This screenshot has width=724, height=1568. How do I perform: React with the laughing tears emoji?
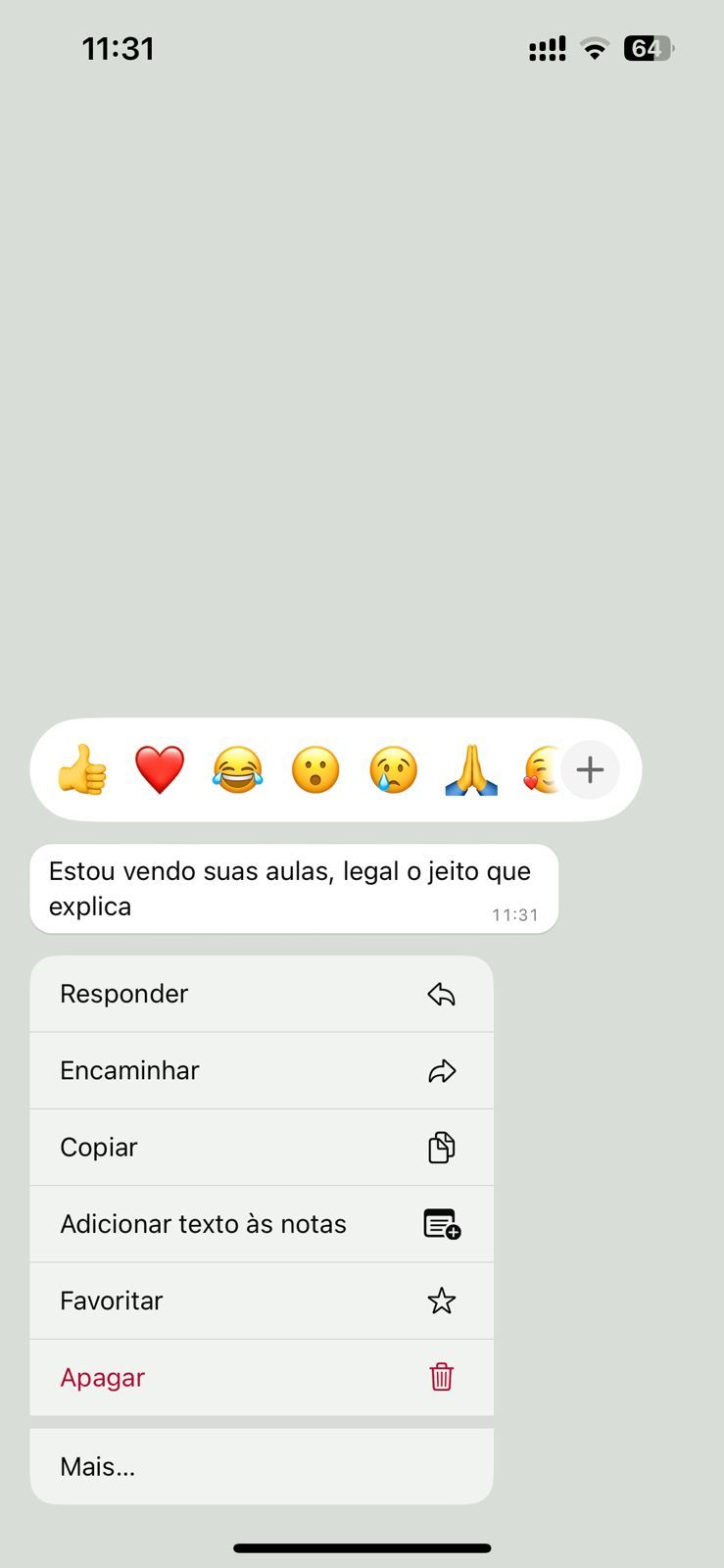[238, 769]
